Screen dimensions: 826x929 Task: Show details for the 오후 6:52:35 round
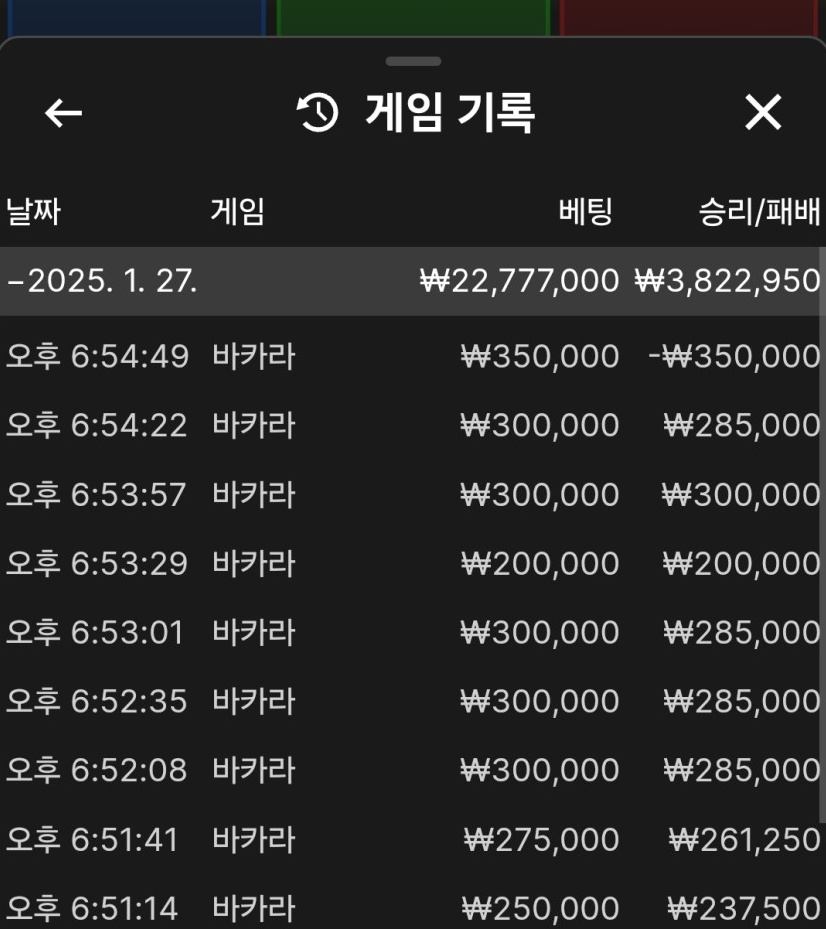pos(412,701)
